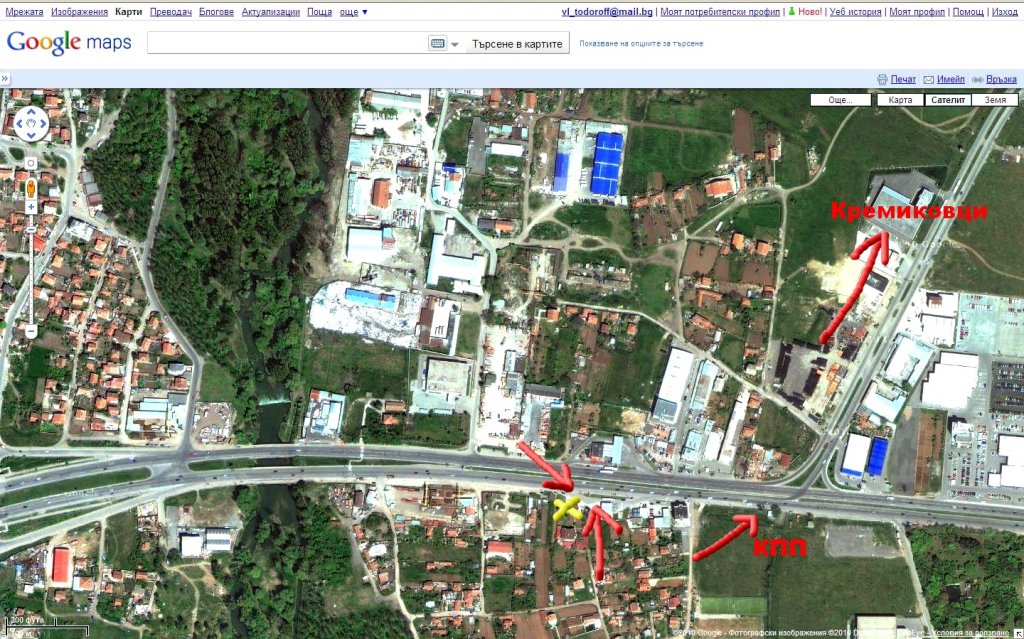Go to Поща from the top bar
The height and width of the screenshot is (639, 1024).
pos(320,12)
